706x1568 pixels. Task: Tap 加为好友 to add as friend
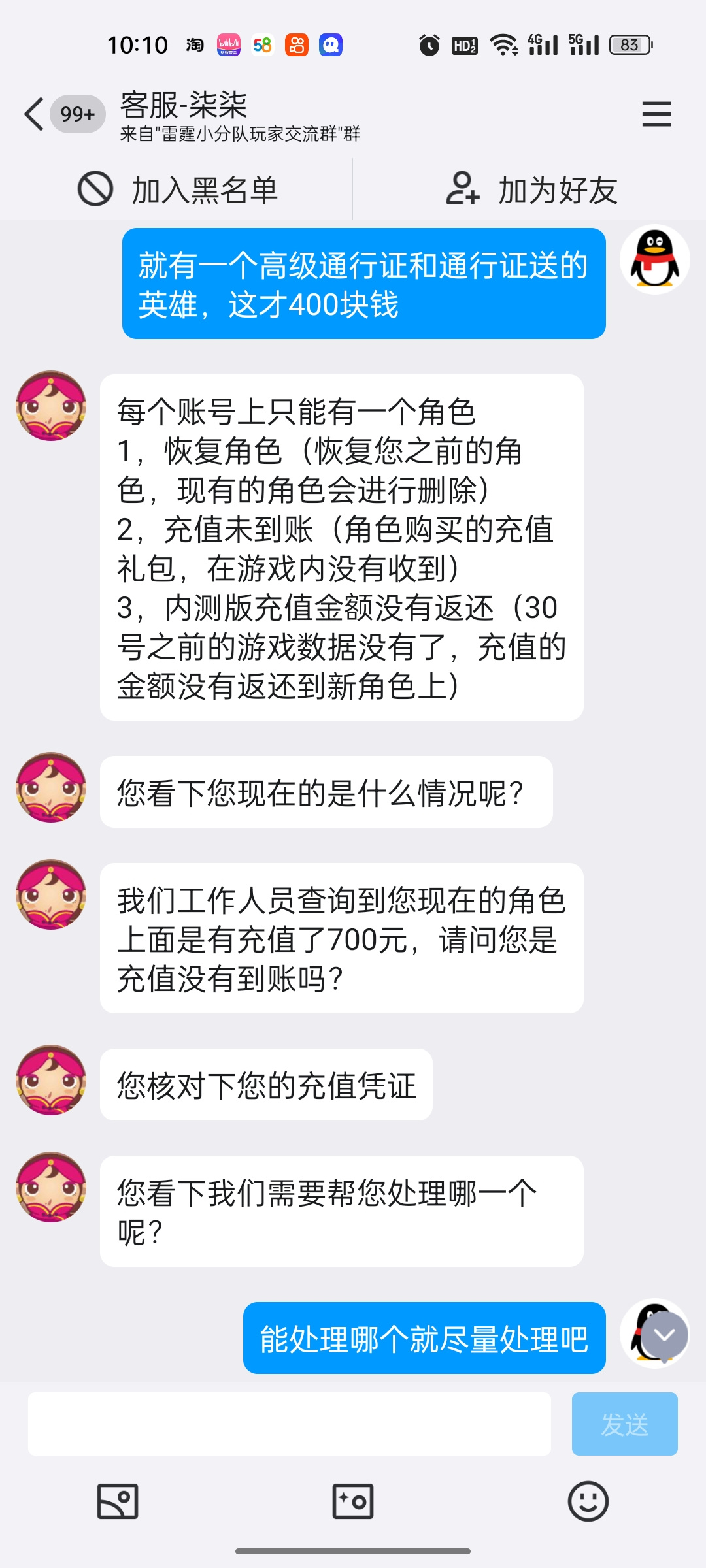531,190
